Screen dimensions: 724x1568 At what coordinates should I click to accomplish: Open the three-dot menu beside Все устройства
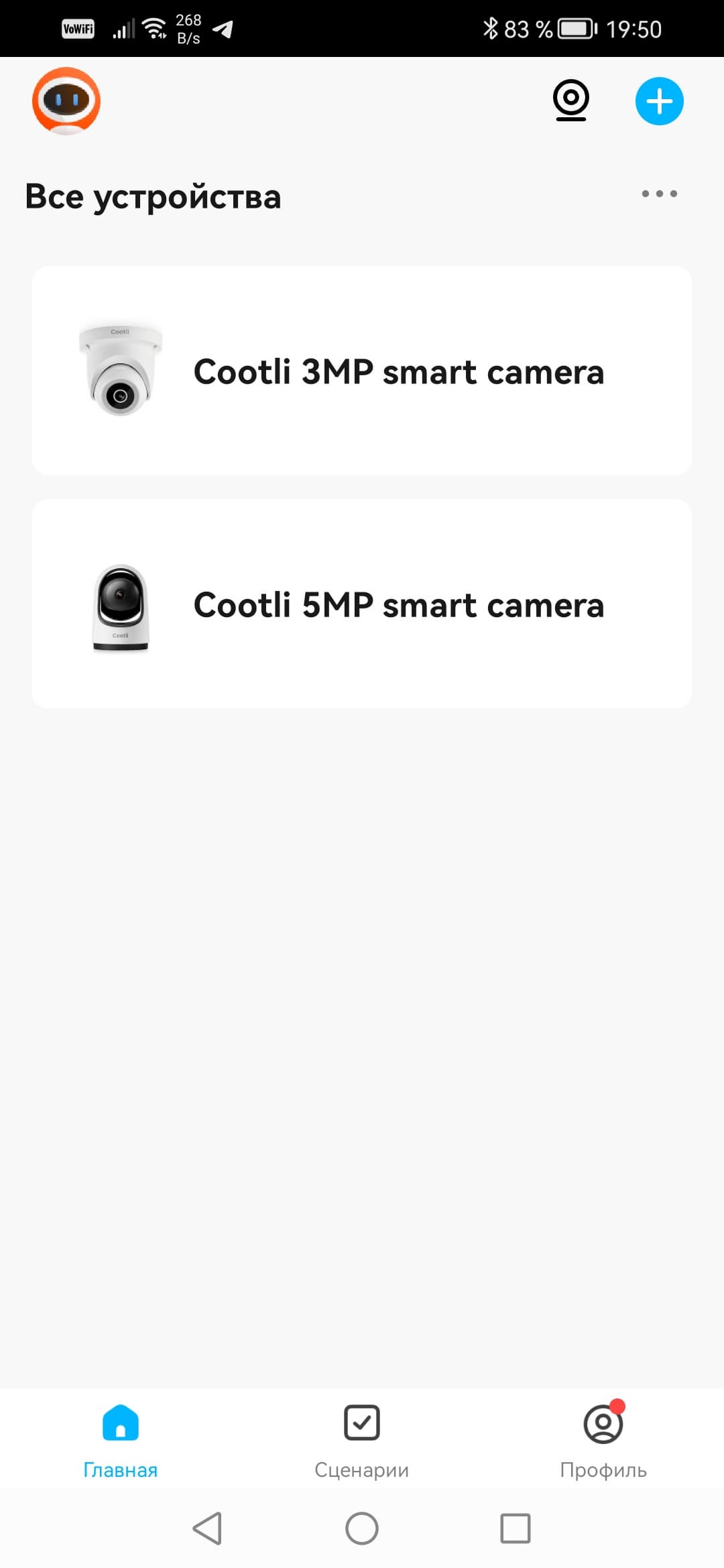(659, 194)
